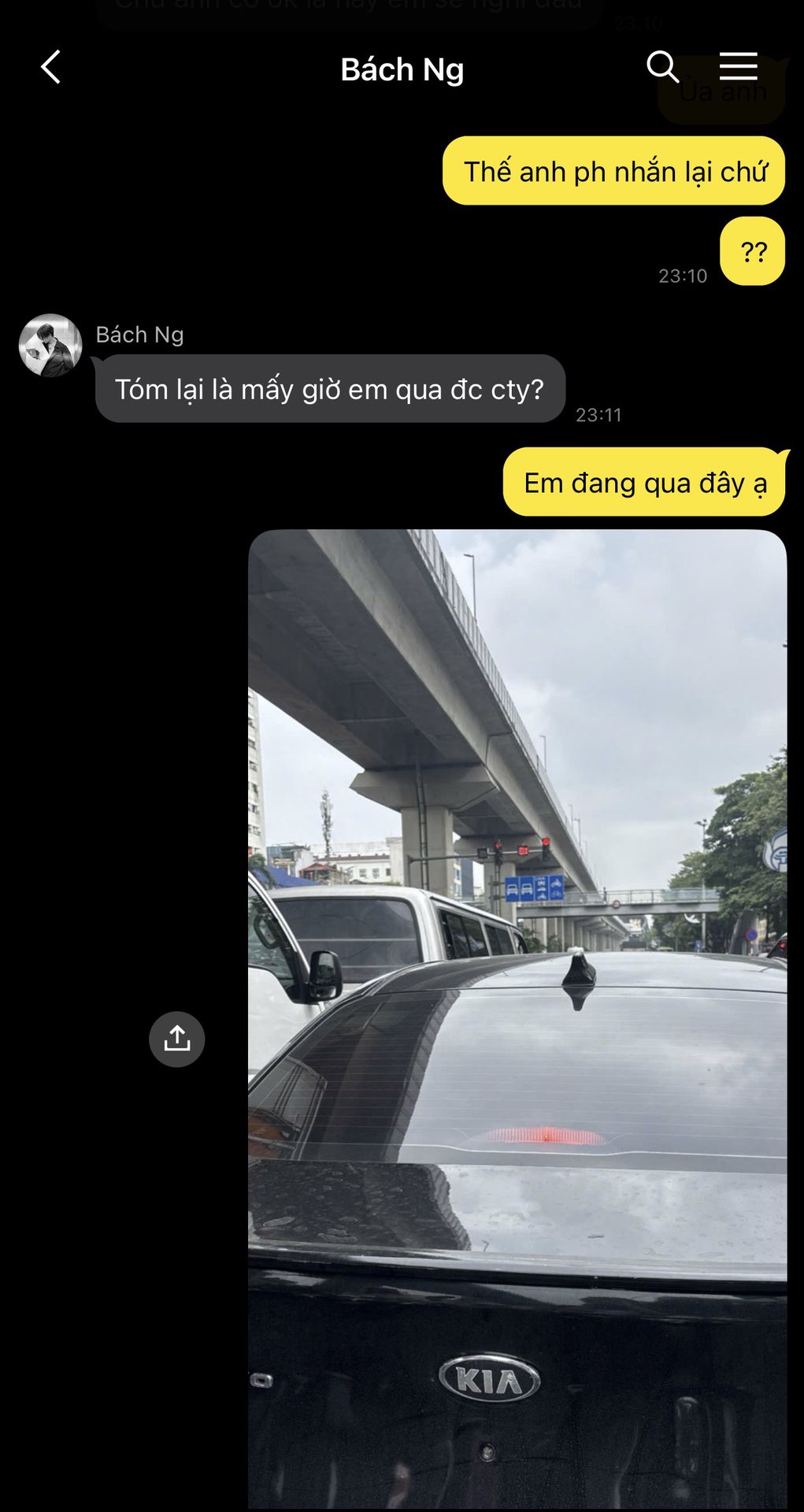804x1512 pixels.
Task: Open Bách Ng's profile picture
Action: [x=50, y=346]
